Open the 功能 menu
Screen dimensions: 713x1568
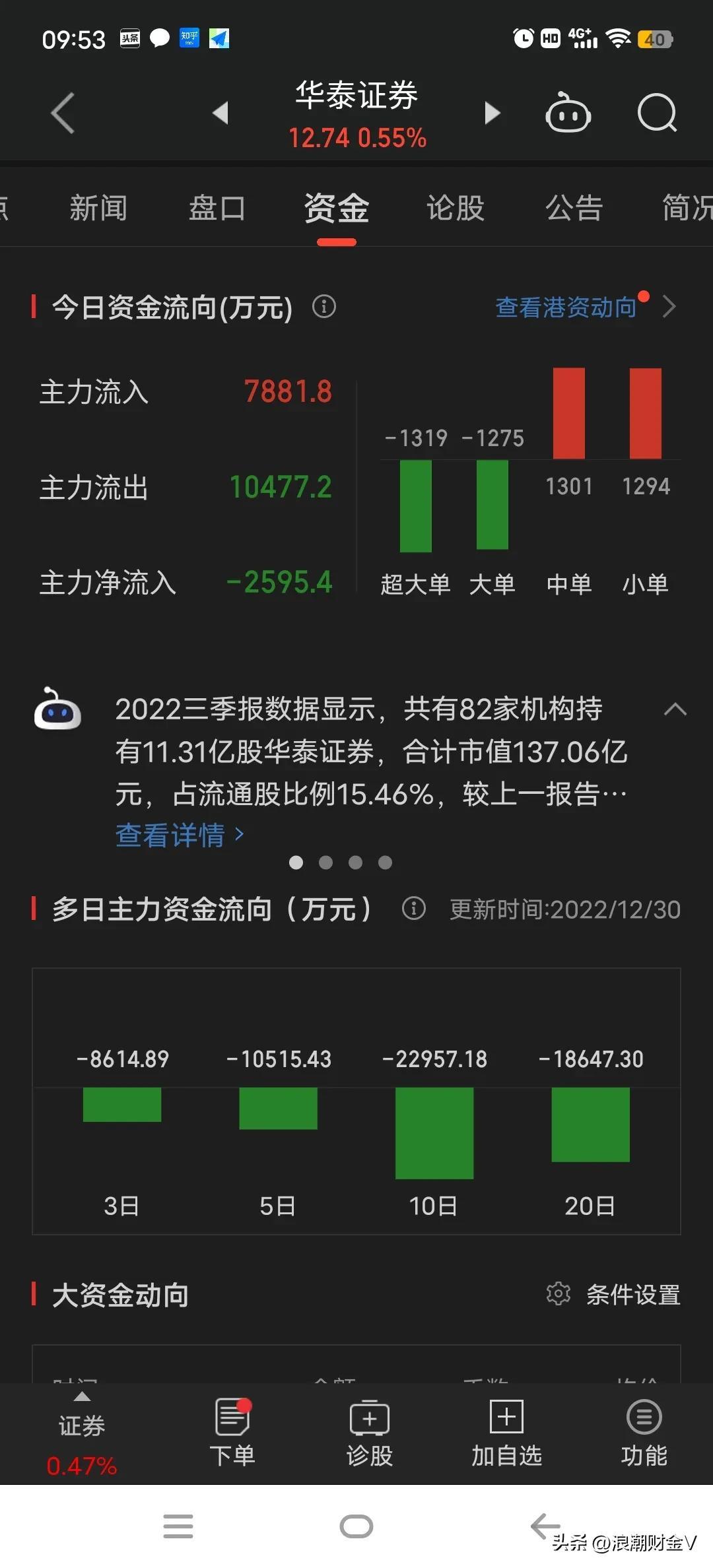(644, 1433)
